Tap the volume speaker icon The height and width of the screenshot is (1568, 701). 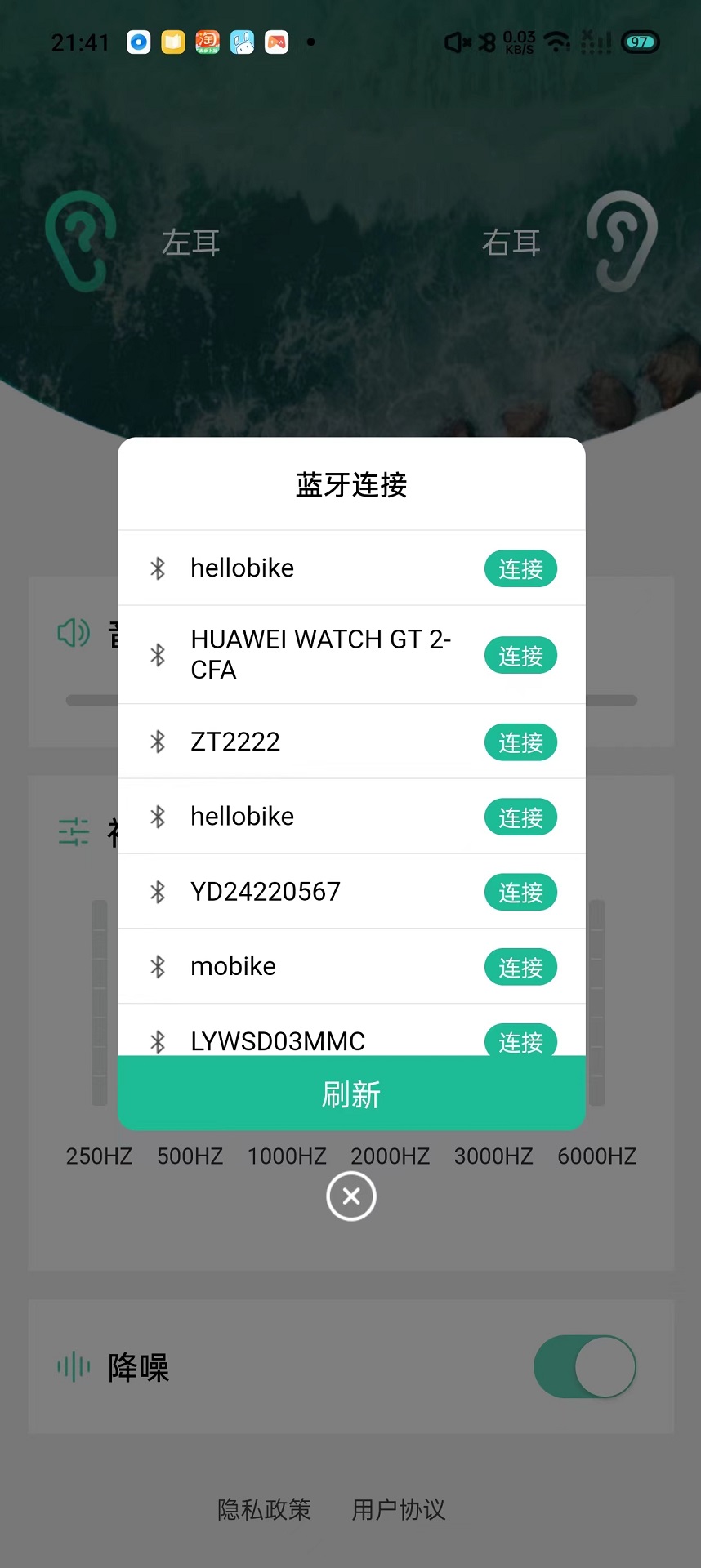click(x=73, y=633)
